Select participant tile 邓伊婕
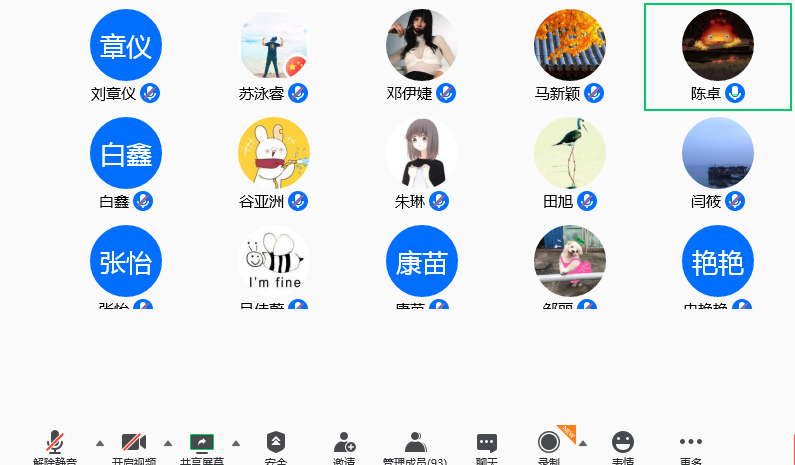 click(x=422, y=55)
